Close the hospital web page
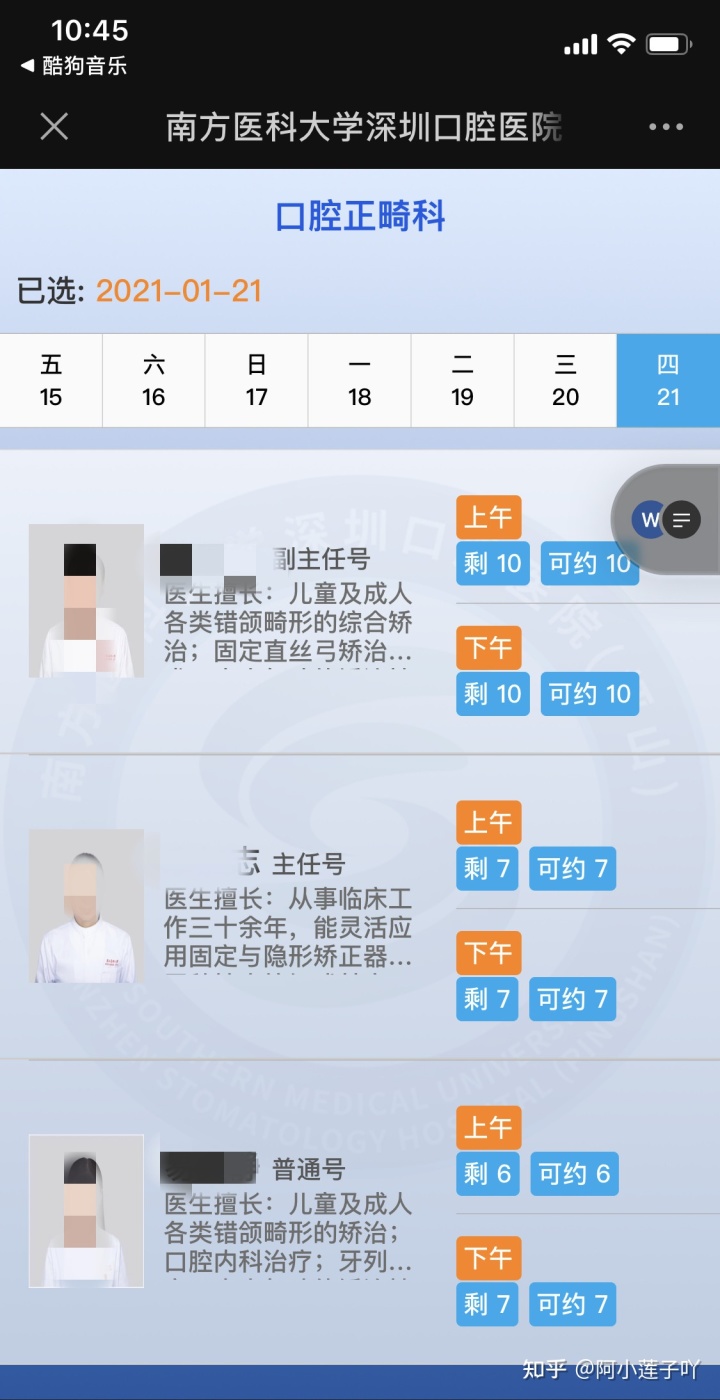Screen dimensions: 720x1400 tap(53, 126)
